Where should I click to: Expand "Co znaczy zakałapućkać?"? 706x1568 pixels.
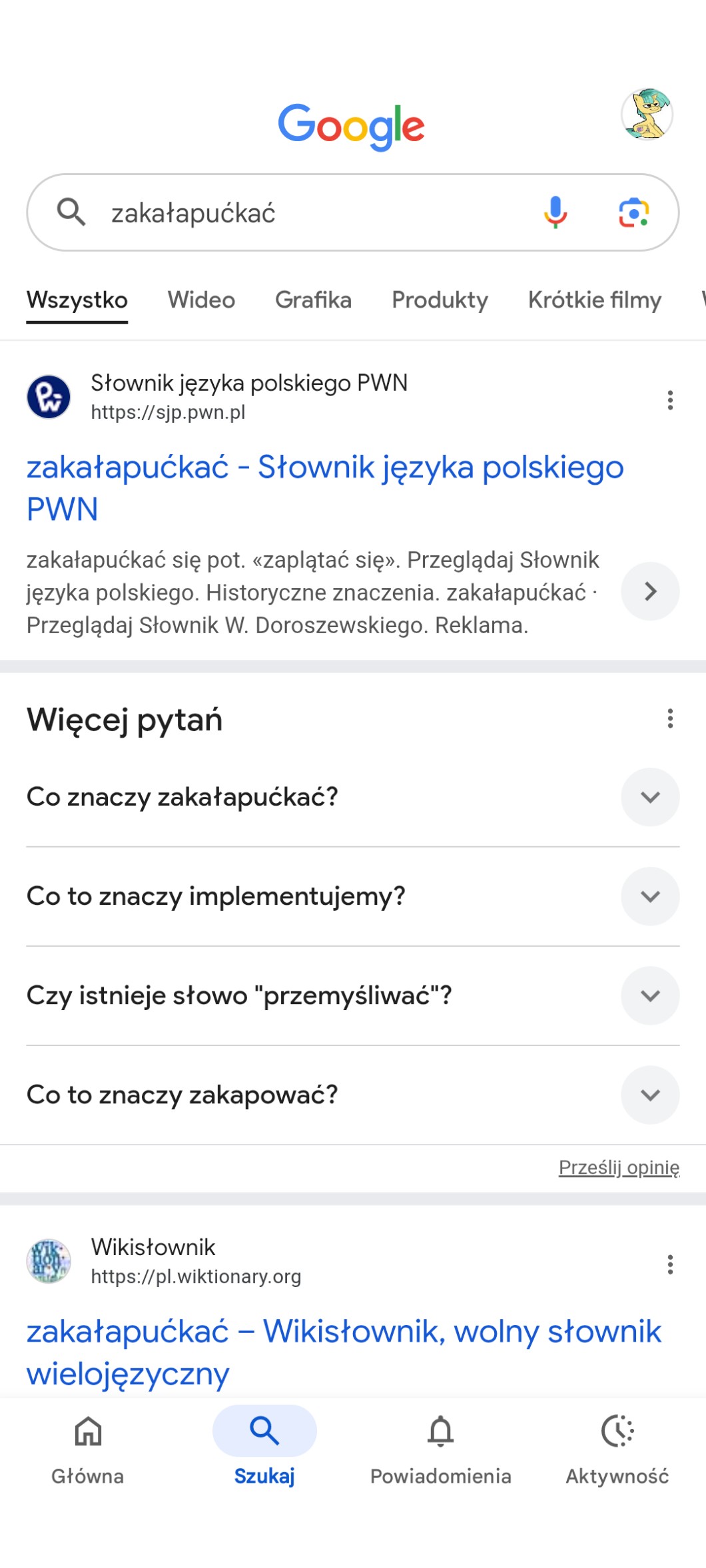[650, 797]
